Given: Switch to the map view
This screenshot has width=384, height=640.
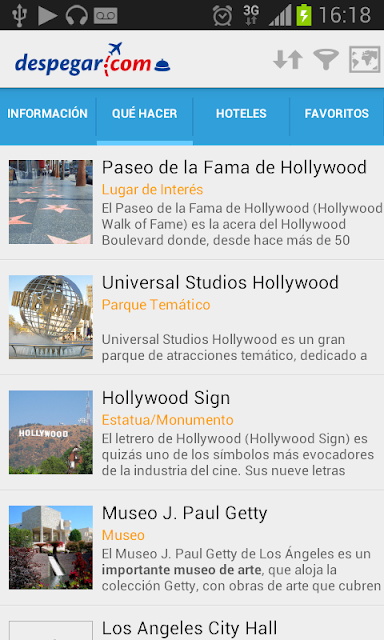Looking at the screenshot, I should [364, 60].
